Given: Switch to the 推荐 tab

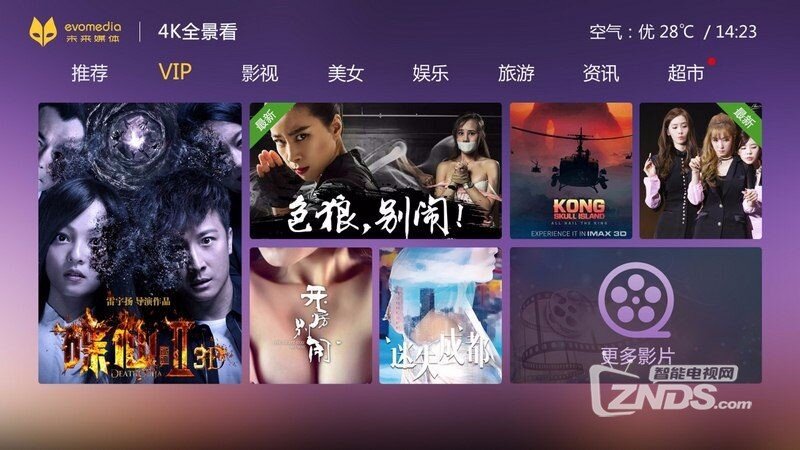Looking at the screenshot, I should (x=89, y=73).
